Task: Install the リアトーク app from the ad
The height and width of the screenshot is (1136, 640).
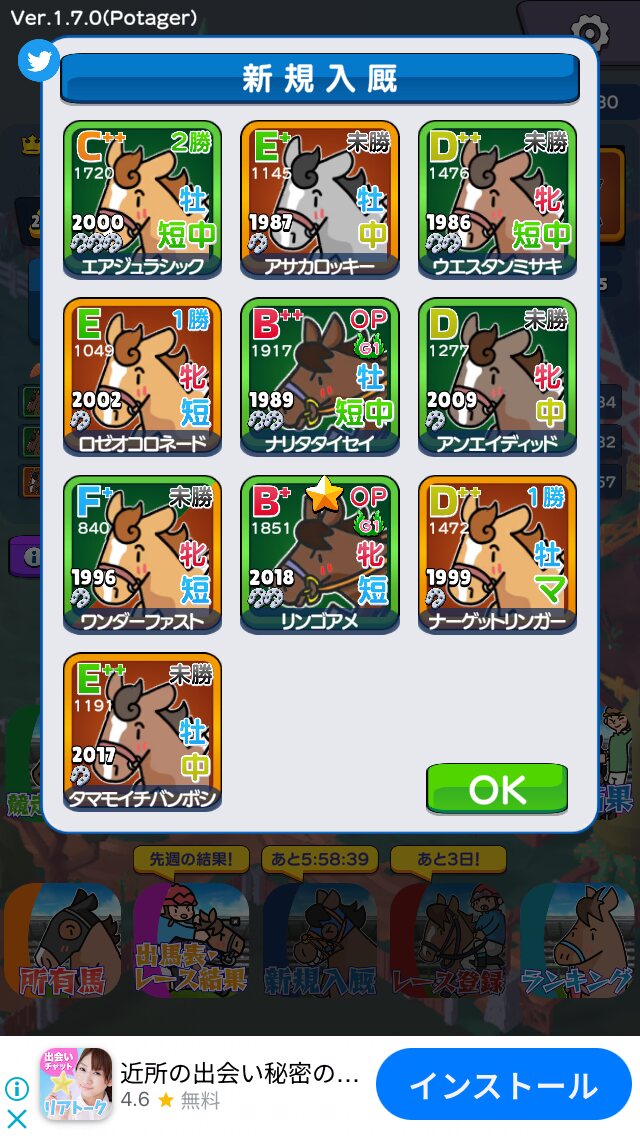Action: pos(504,1085)
